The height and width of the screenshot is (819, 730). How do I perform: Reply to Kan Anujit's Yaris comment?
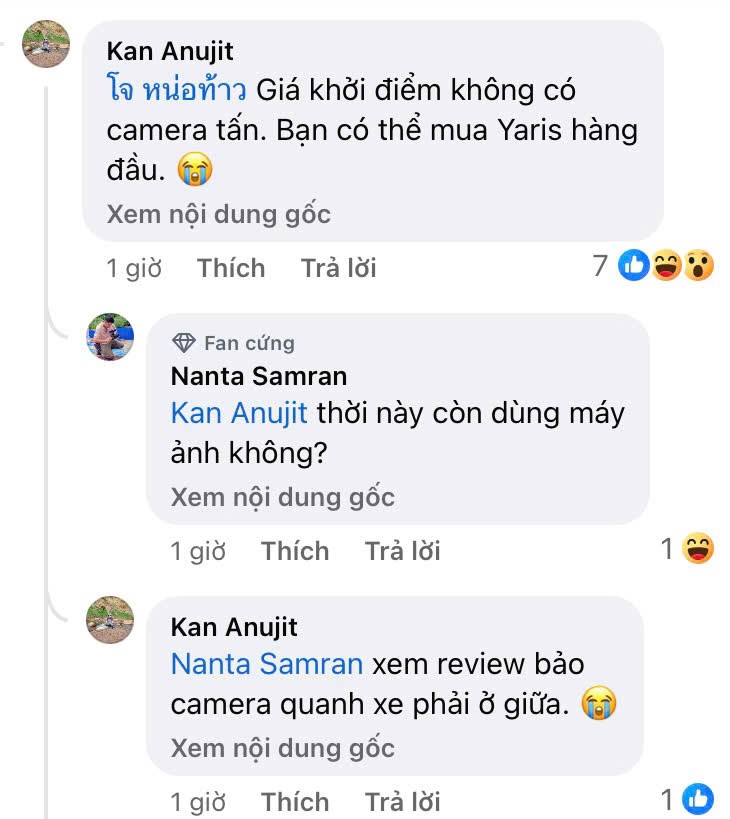[x=338, y=268]
